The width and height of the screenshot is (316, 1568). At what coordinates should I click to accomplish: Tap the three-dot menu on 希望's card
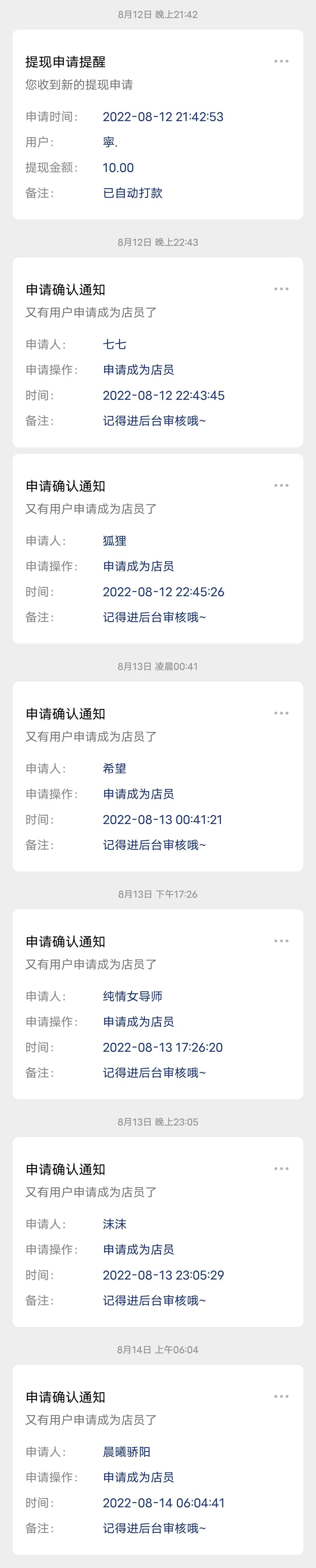(x=281, y=713)
